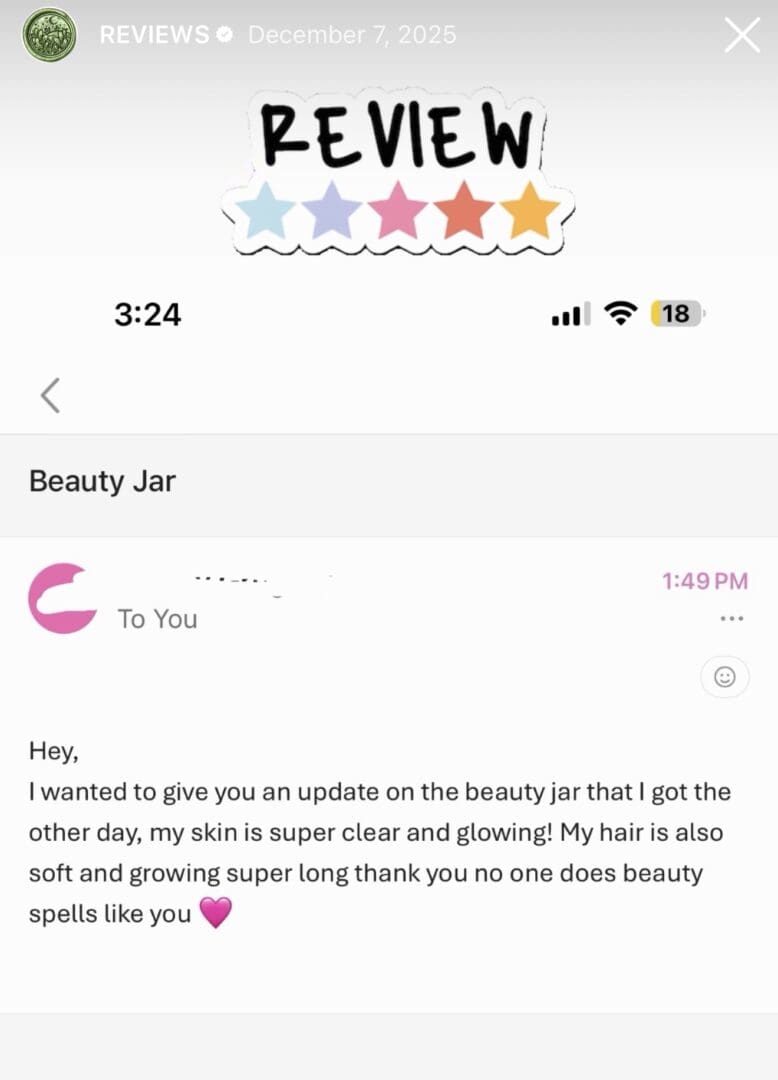Open the REVIEWS account profile picture
The height and width of the screenshot is (1080, 778).
click(x=49, y=35)
